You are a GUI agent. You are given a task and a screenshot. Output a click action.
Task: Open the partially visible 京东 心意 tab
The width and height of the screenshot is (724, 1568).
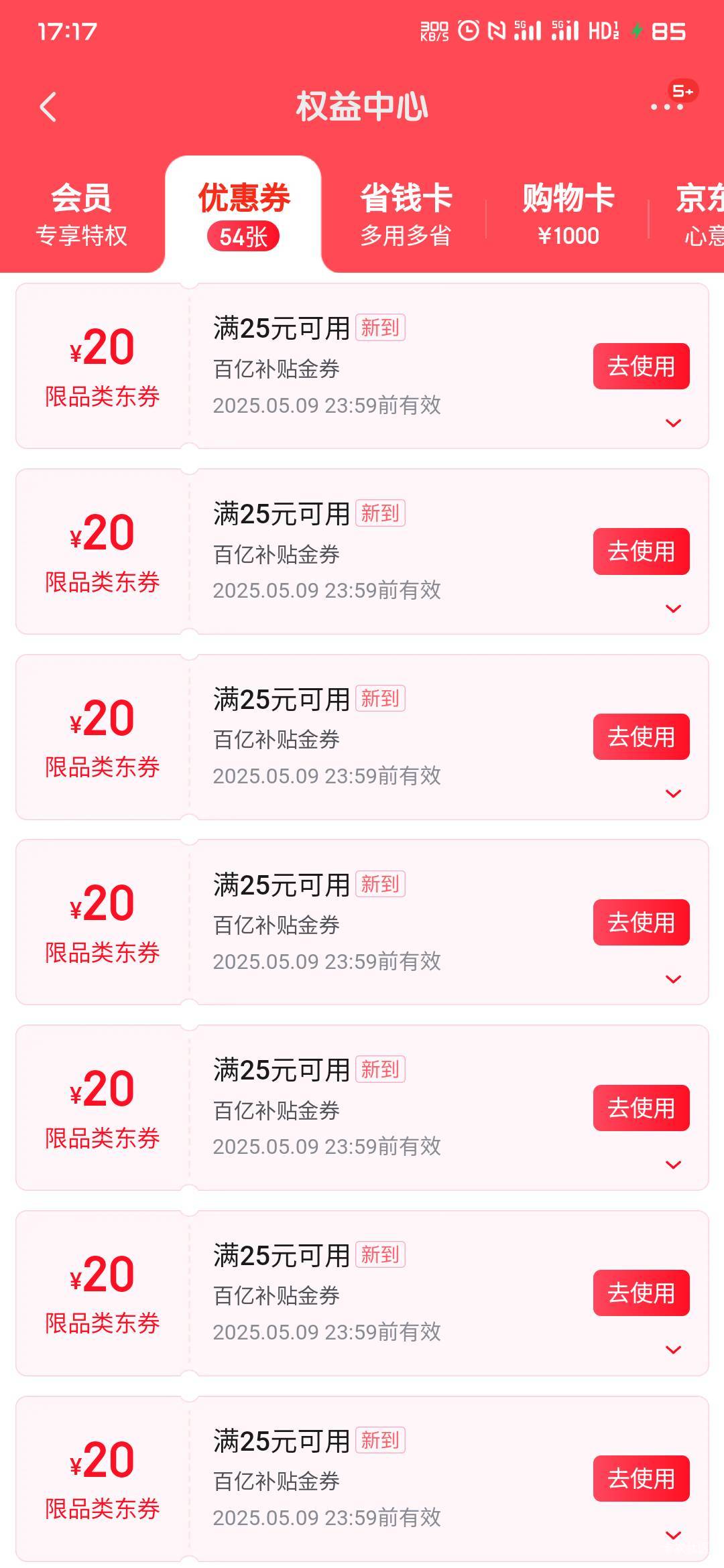700,214
